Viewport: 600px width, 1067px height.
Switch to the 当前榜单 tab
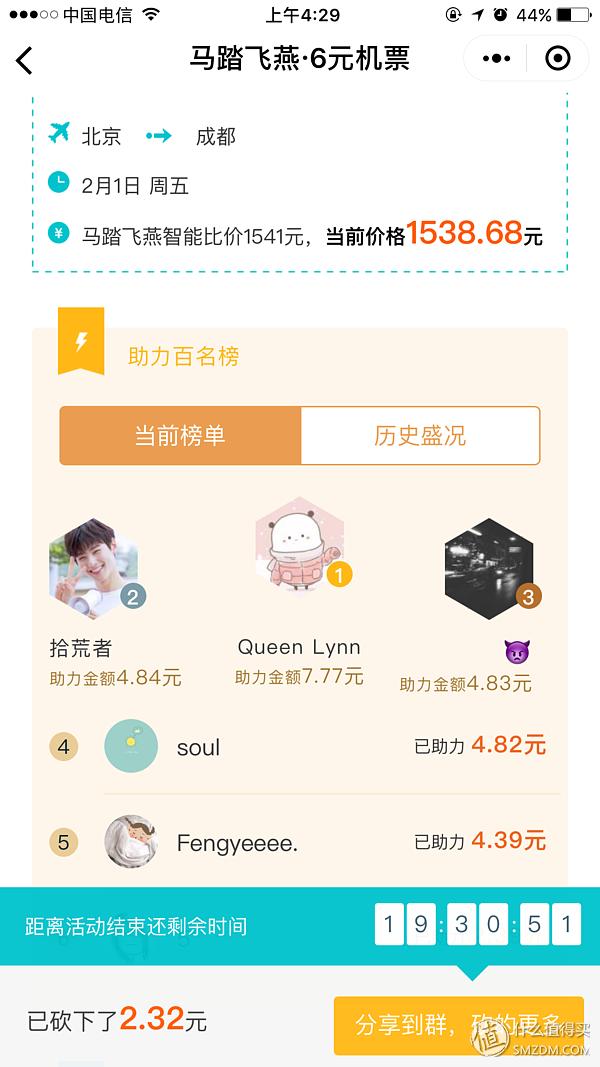pos(180,436)
